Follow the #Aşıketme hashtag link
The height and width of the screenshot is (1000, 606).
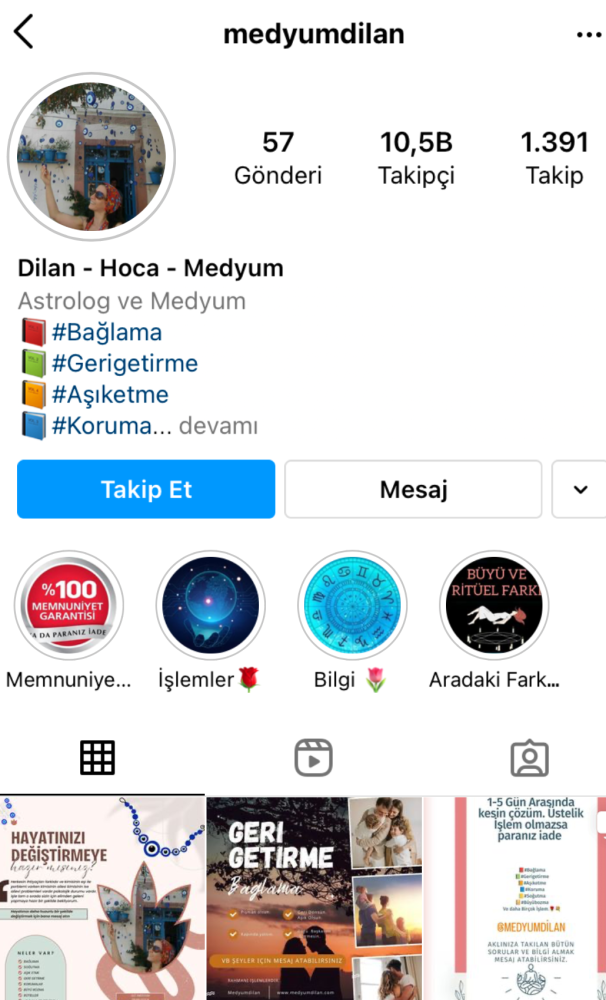pyautogui.click(x=110, y=394)
